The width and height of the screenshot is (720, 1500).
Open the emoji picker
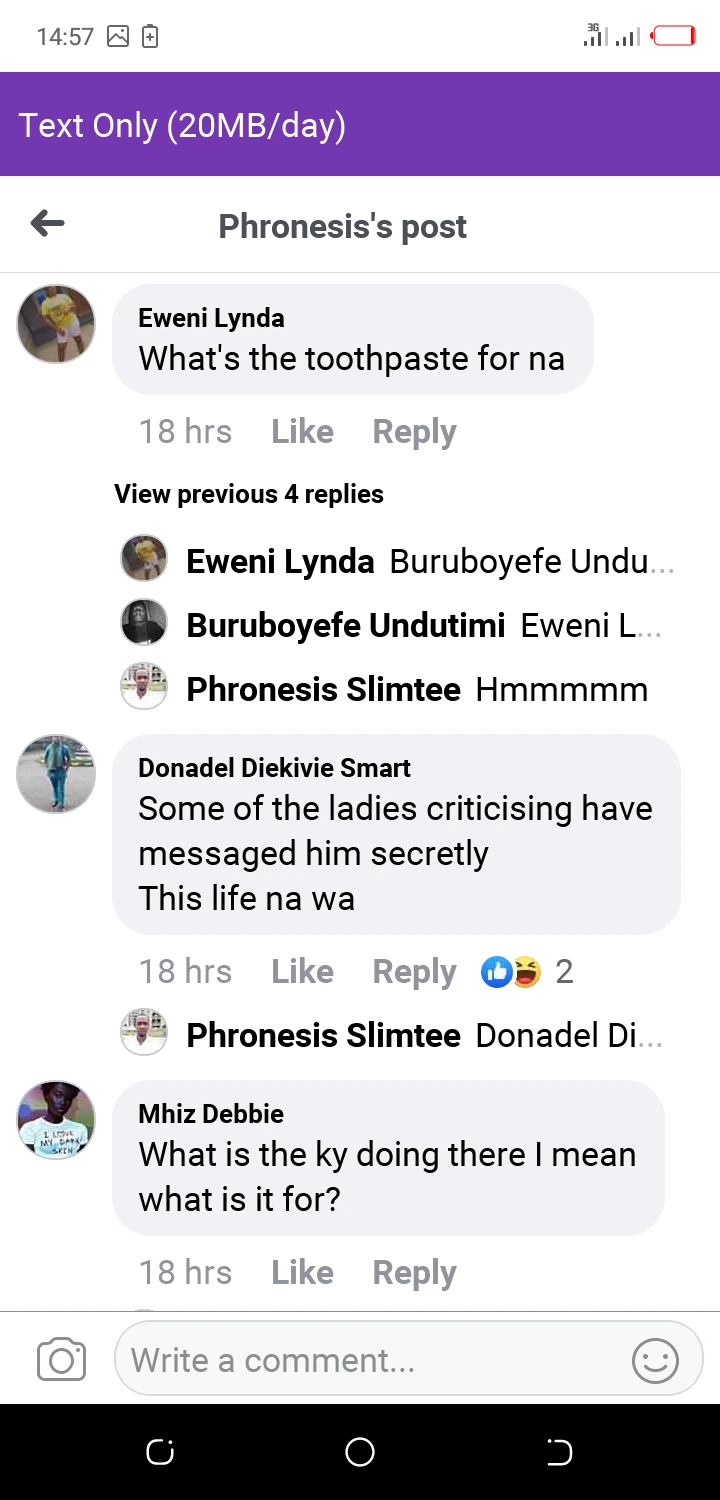(x=656, y=1361)
